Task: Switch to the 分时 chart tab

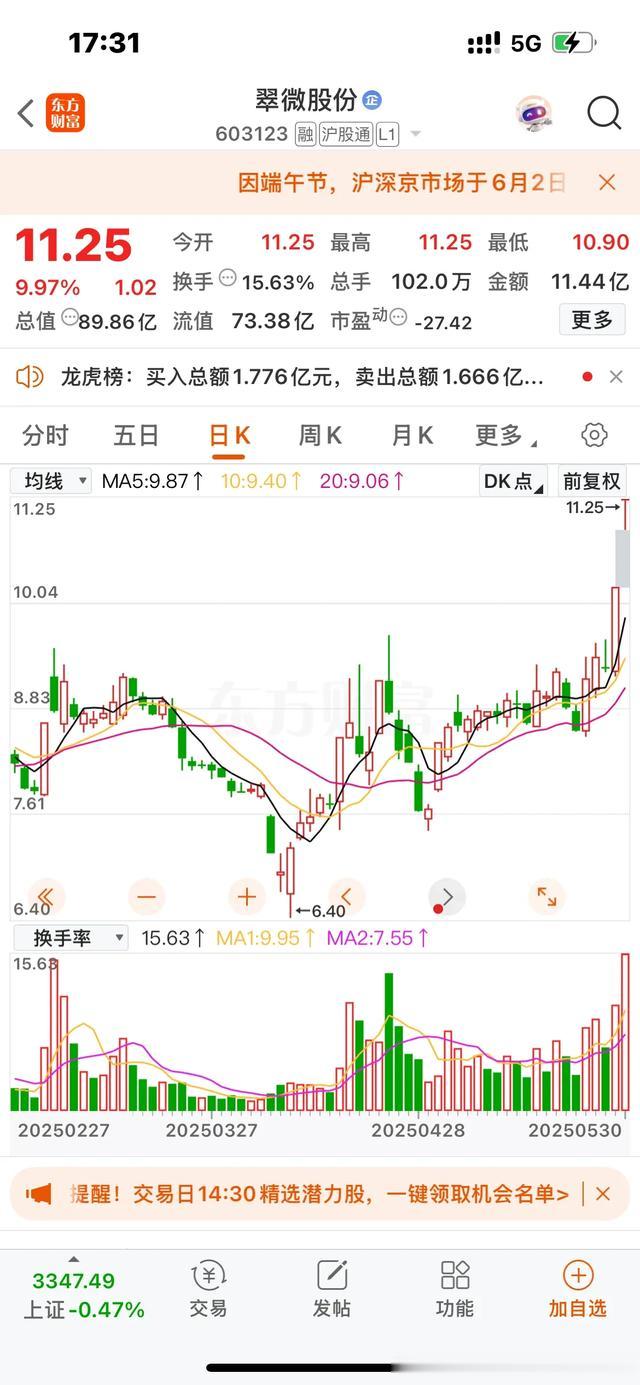Action: pos(46,436)
